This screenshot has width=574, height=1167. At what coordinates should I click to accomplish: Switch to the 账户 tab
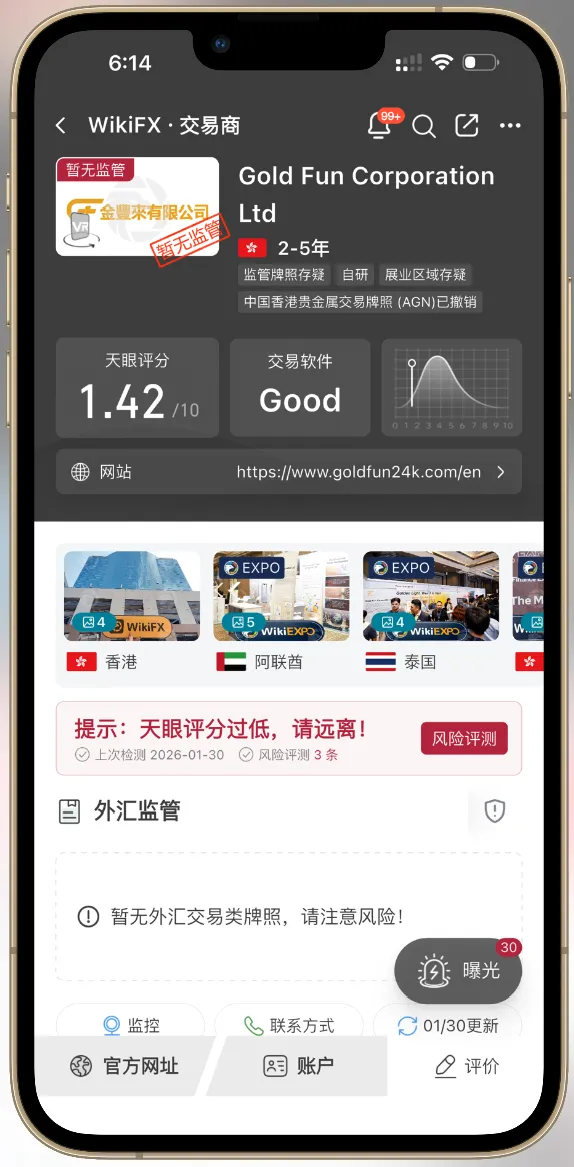(298, 1066)
